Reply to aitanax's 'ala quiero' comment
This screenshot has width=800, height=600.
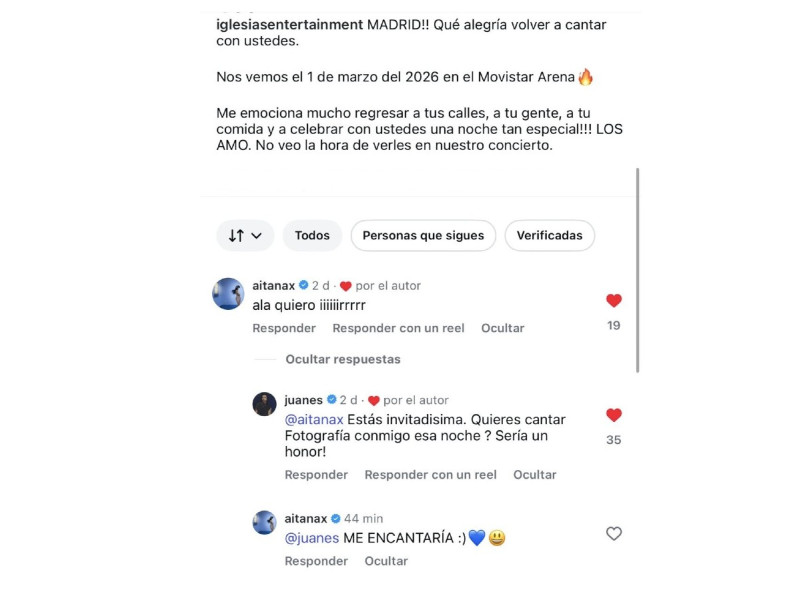tap(284, 328)
